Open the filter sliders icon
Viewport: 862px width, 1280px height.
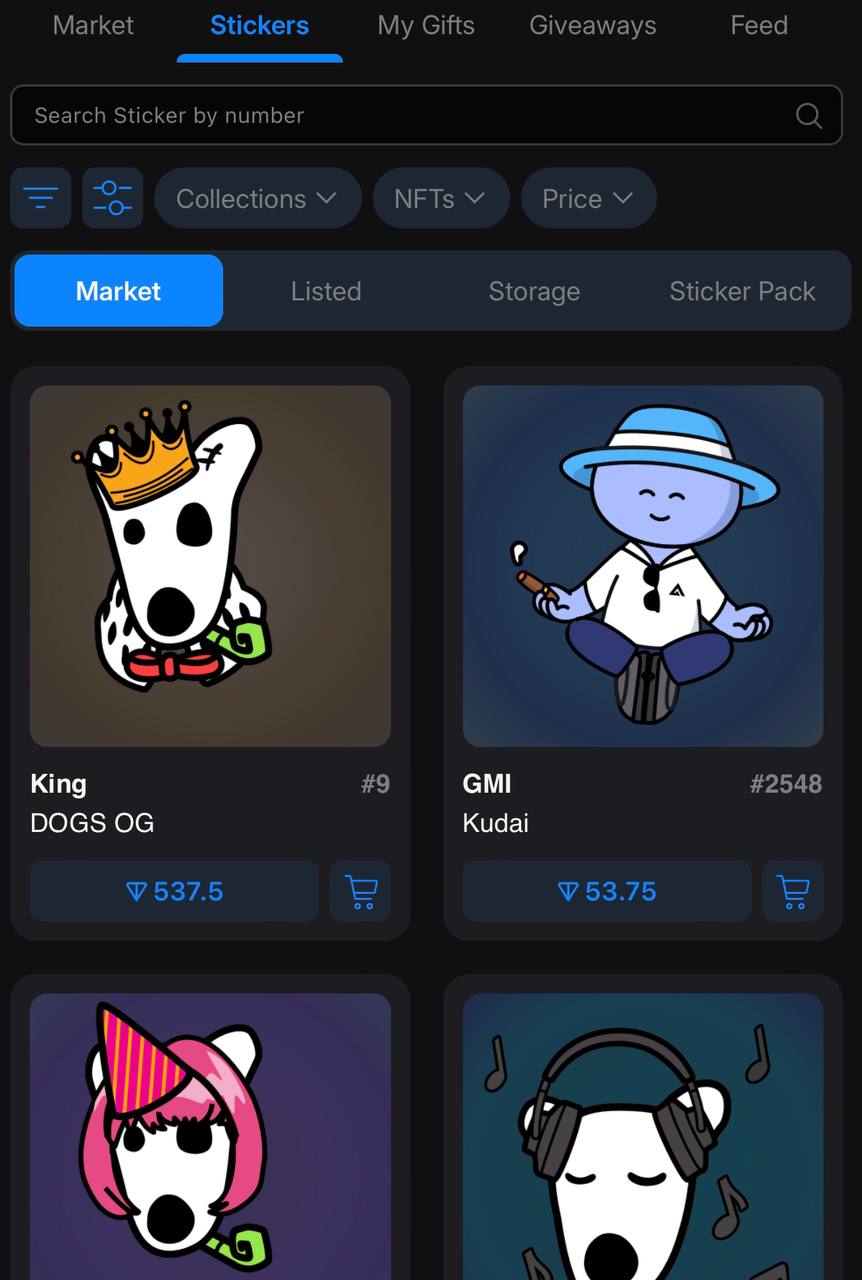tap(113, 198)
